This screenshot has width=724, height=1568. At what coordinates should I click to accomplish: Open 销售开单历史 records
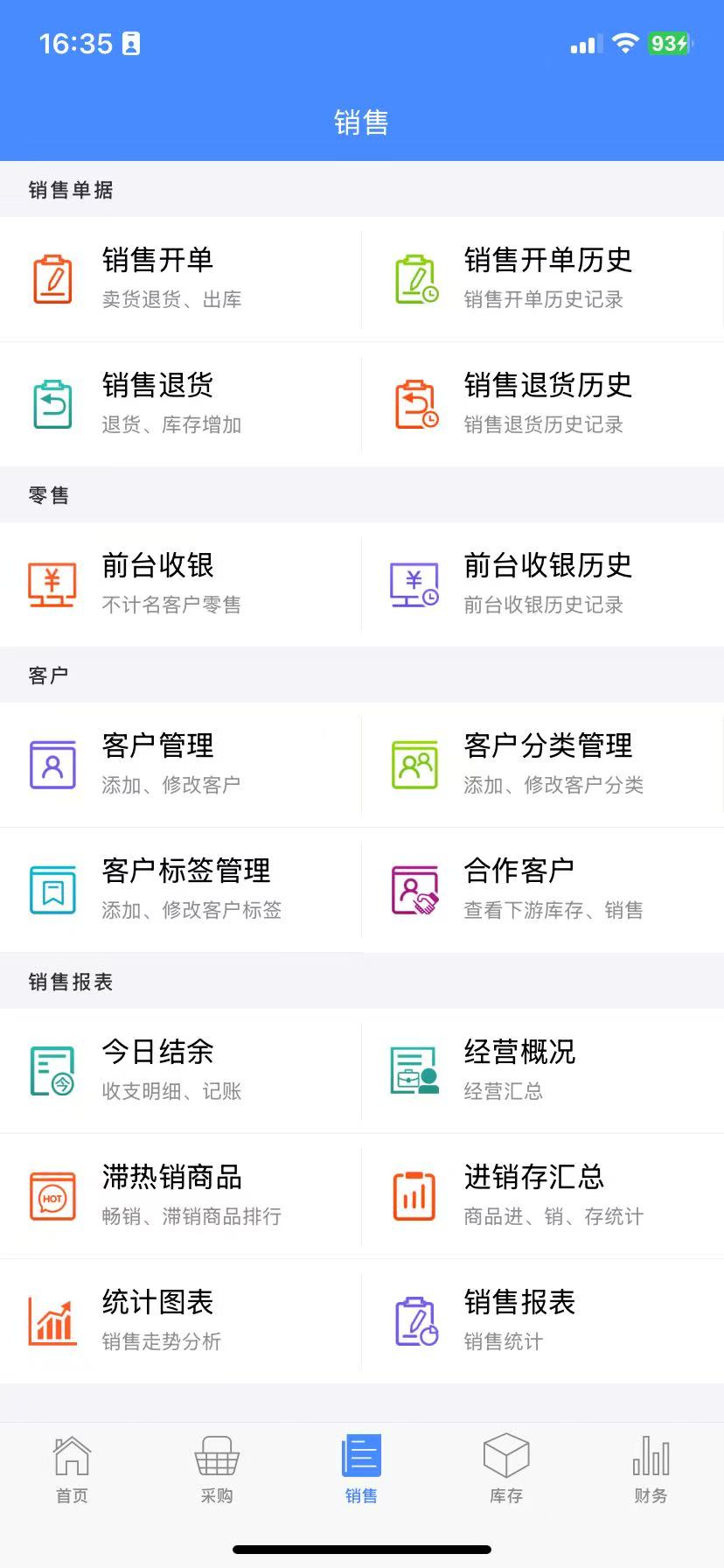pos(543,279)
